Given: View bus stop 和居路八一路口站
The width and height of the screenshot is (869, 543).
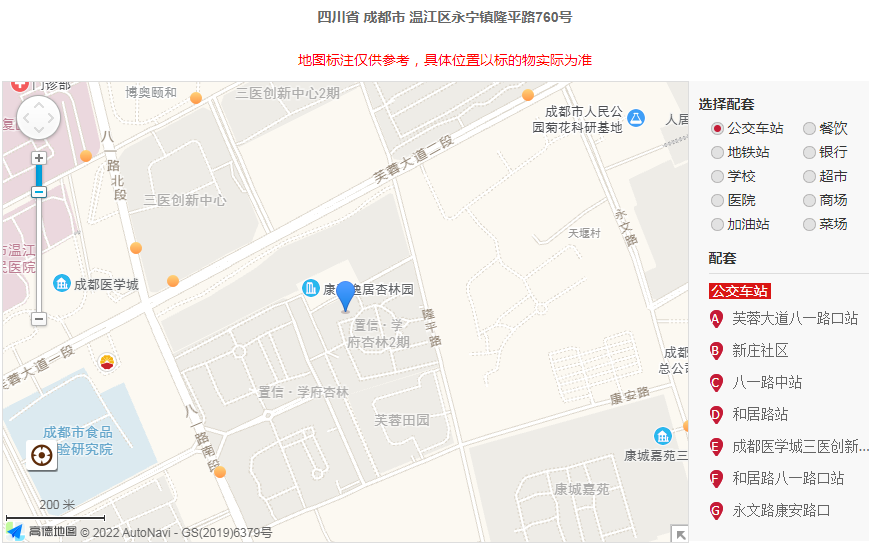Looking at the screenshot, I should click(x=788, y=478).
